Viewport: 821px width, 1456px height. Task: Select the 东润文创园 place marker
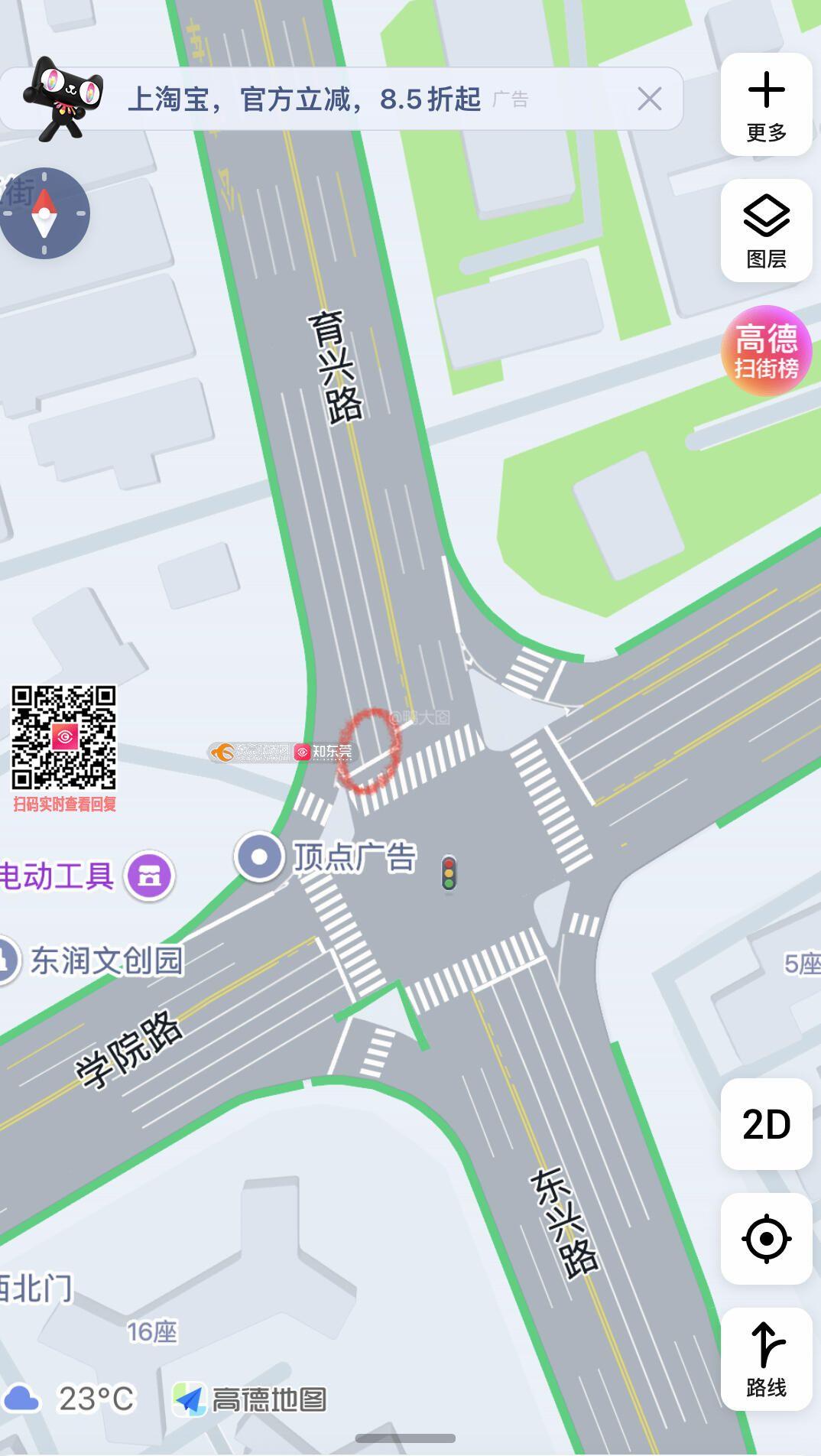point(8,960)
